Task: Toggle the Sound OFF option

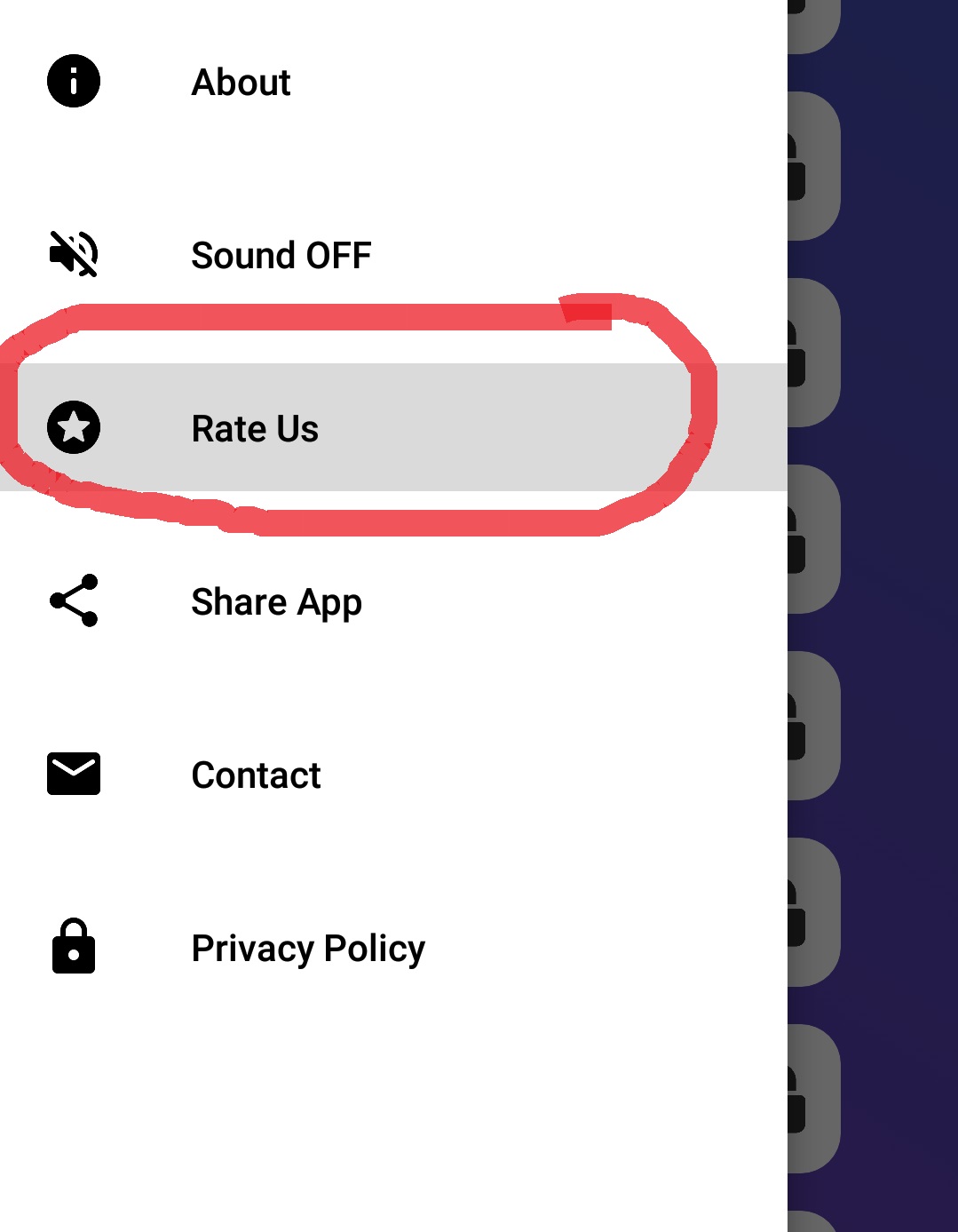Action: pos(281,256)
